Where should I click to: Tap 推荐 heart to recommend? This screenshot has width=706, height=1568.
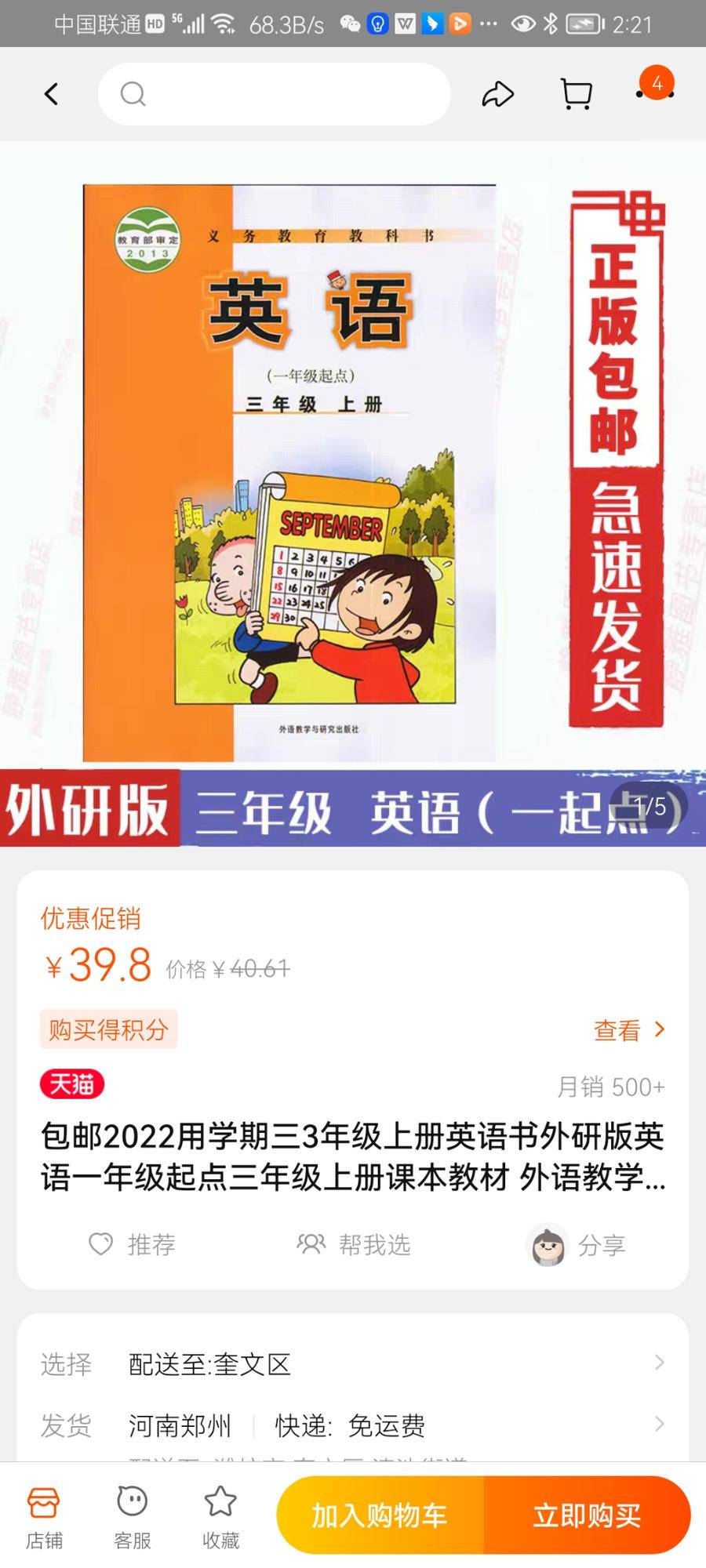pyautogui.click(x=132, y=1244)
